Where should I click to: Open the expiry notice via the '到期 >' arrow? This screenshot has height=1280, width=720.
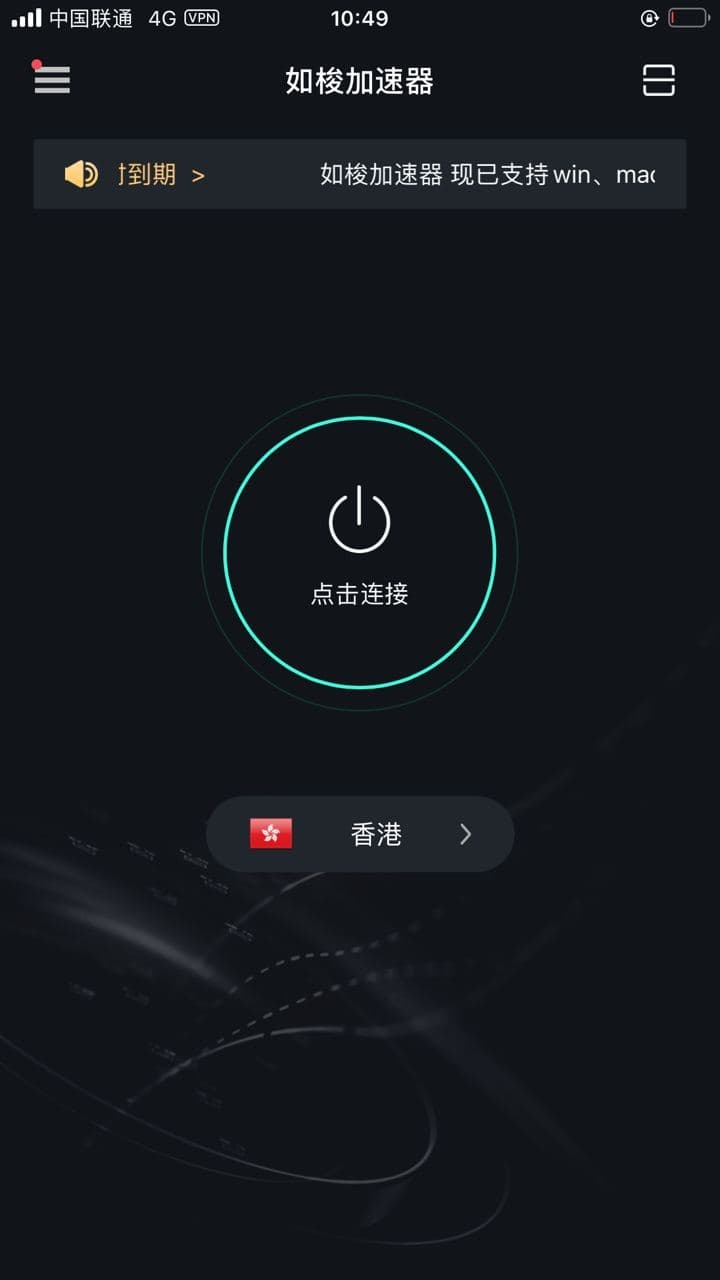[197, 174]
